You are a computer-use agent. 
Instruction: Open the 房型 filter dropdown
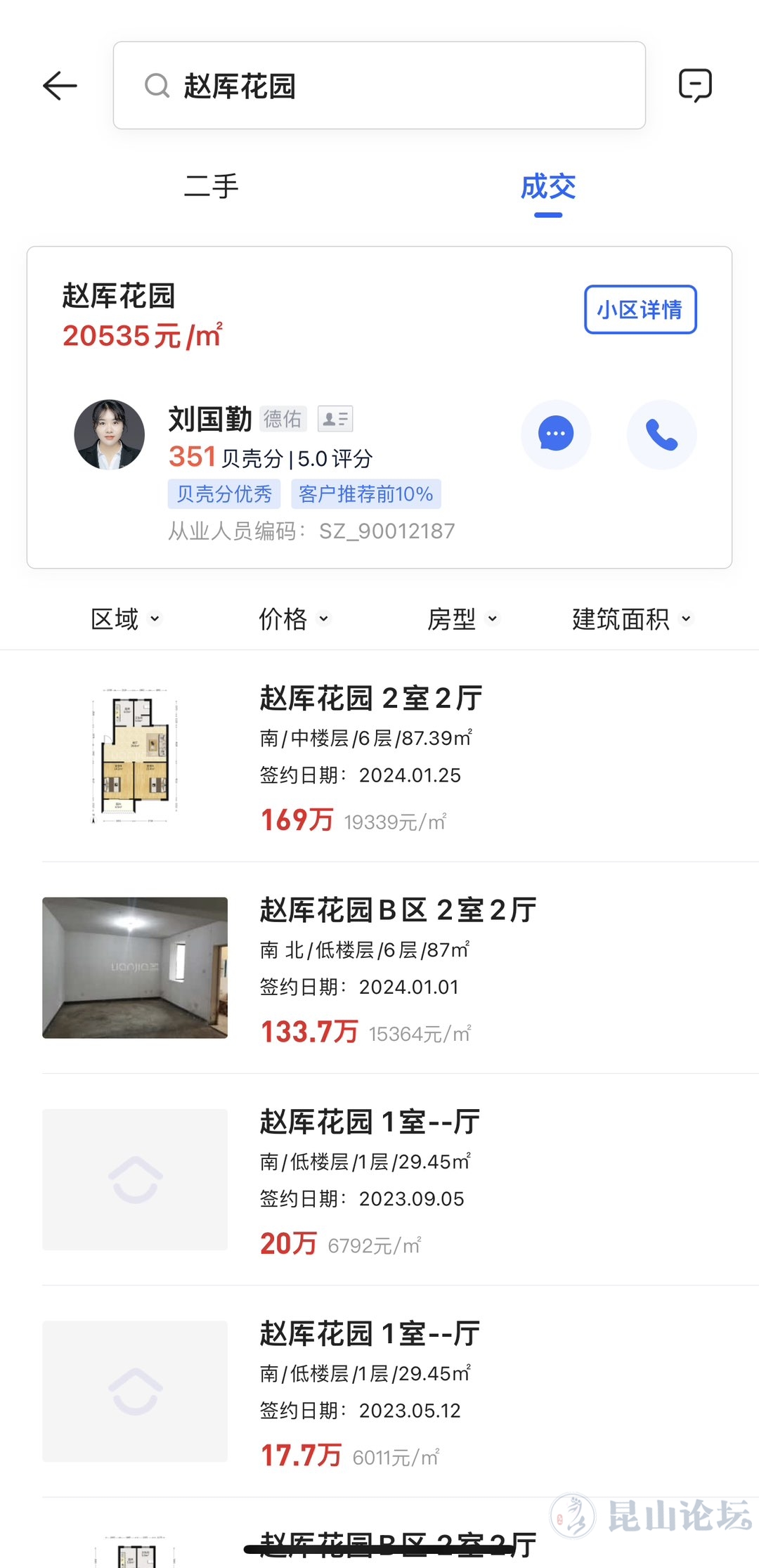pos(462,619)
